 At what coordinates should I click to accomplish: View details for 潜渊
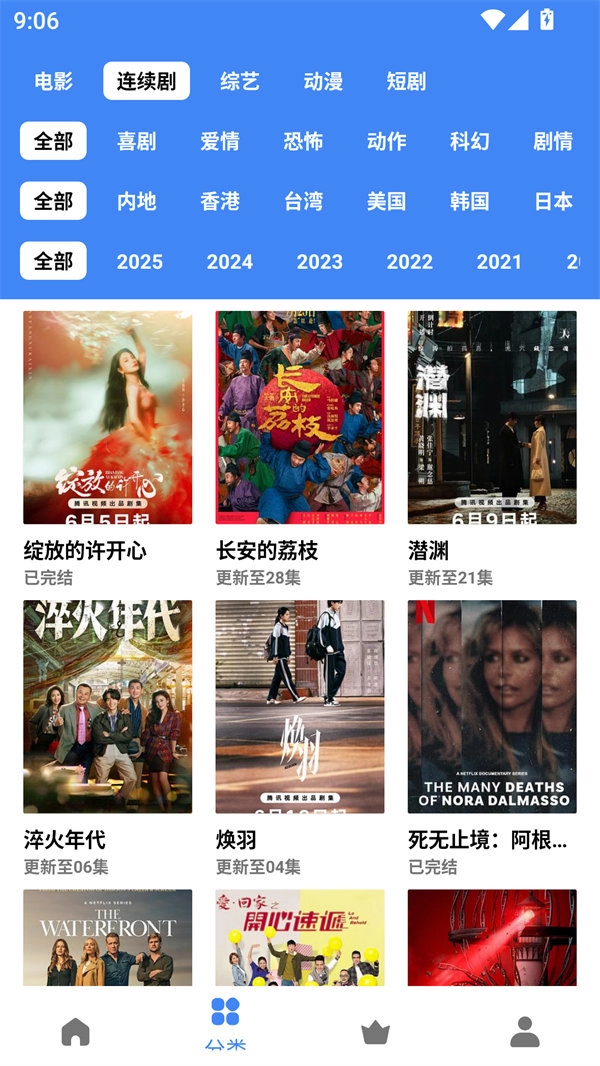(492, 418)
